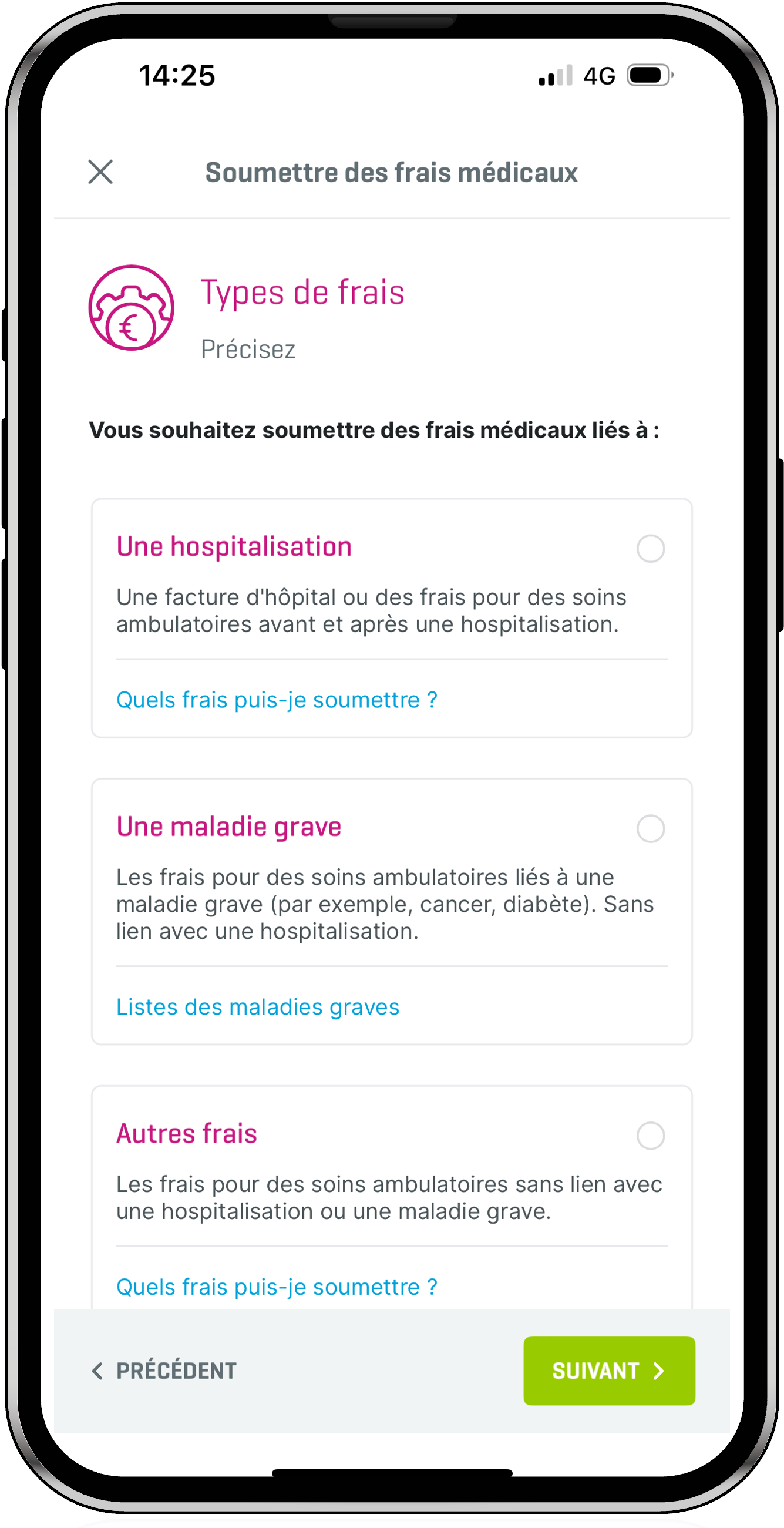
Task: Close the Soumettre des frais médicaux screen
Action: pyautogui.click(x=100, y=172)
